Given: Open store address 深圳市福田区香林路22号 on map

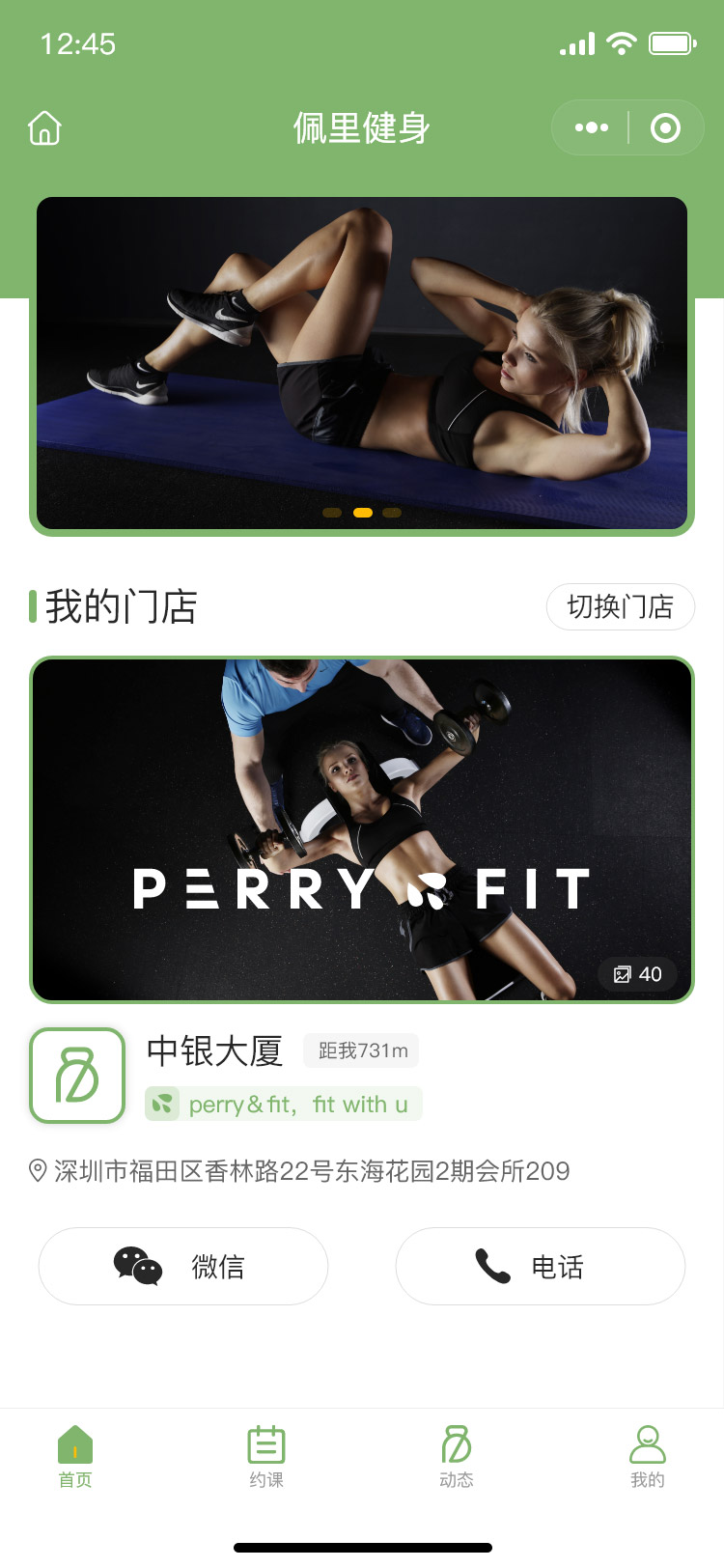Looking at the screenshot, I should coord(311,1171).
